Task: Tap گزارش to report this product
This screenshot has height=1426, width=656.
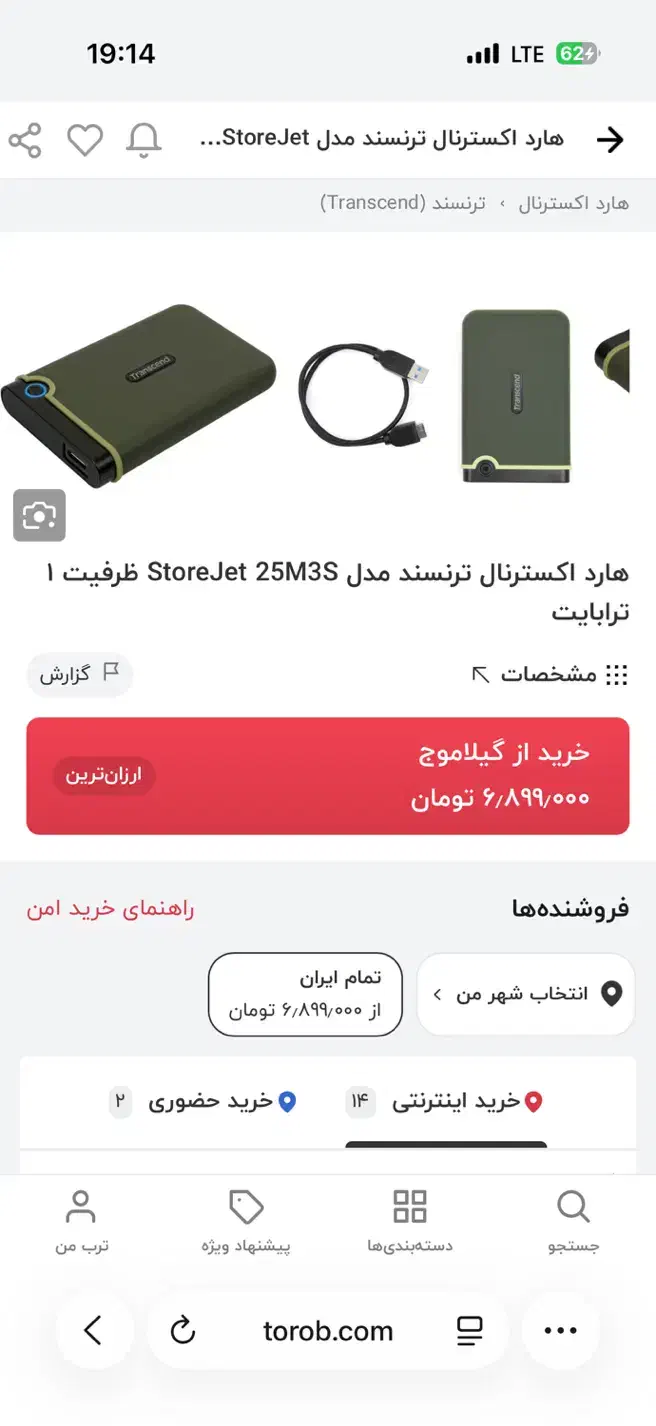Action: tap(79, 674)
